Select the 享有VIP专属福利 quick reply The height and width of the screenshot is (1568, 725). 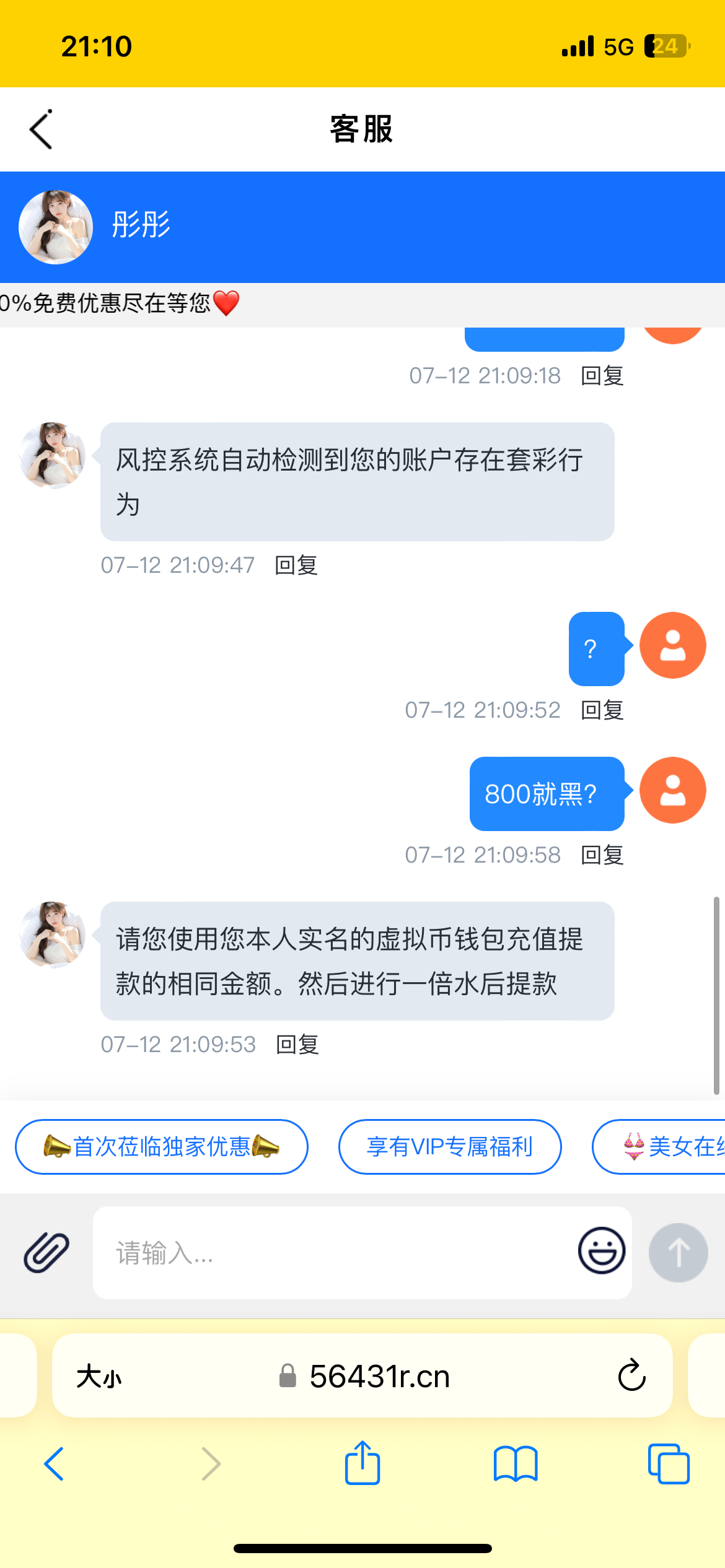[450, 1147]
